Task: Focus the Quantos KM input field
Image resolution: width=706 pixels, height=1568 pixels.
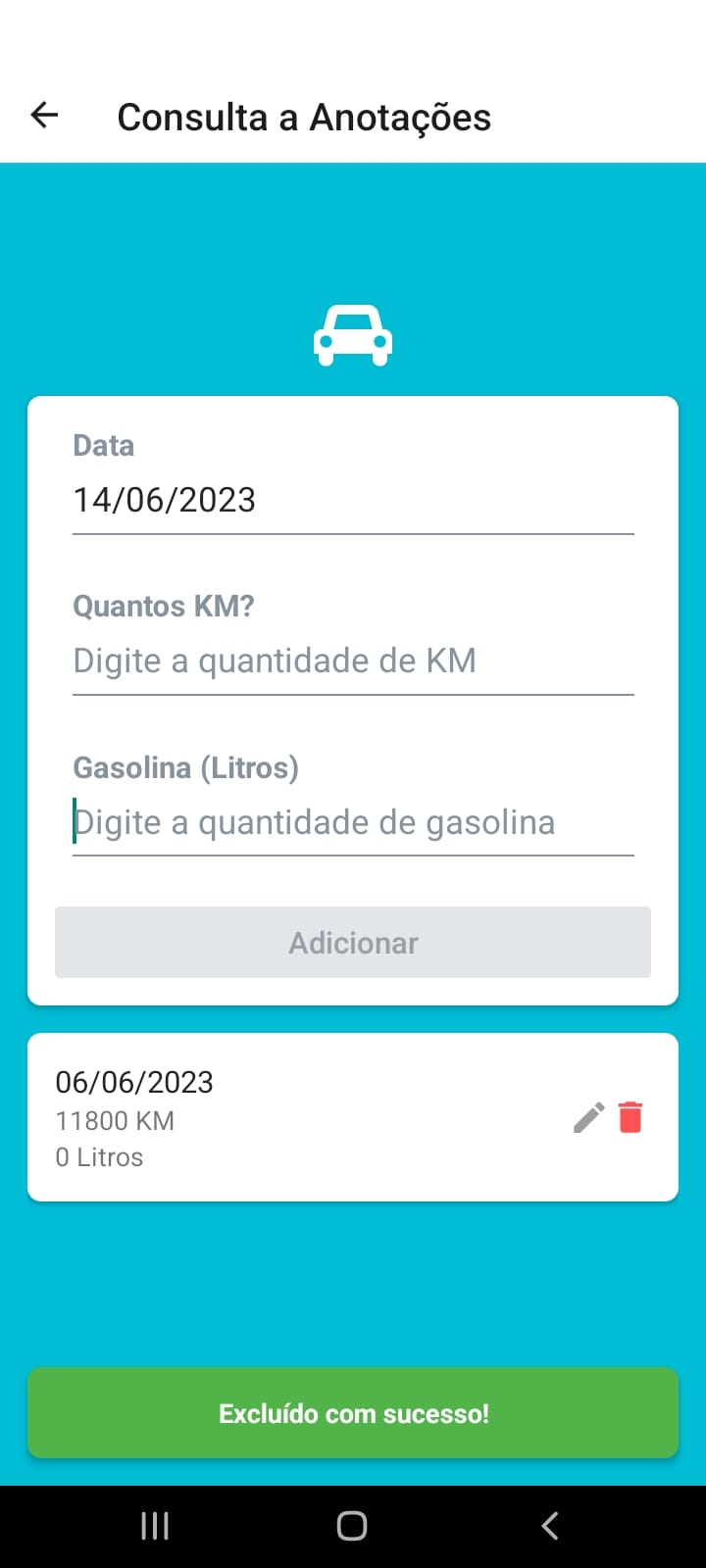Action: tap(353, 661)
